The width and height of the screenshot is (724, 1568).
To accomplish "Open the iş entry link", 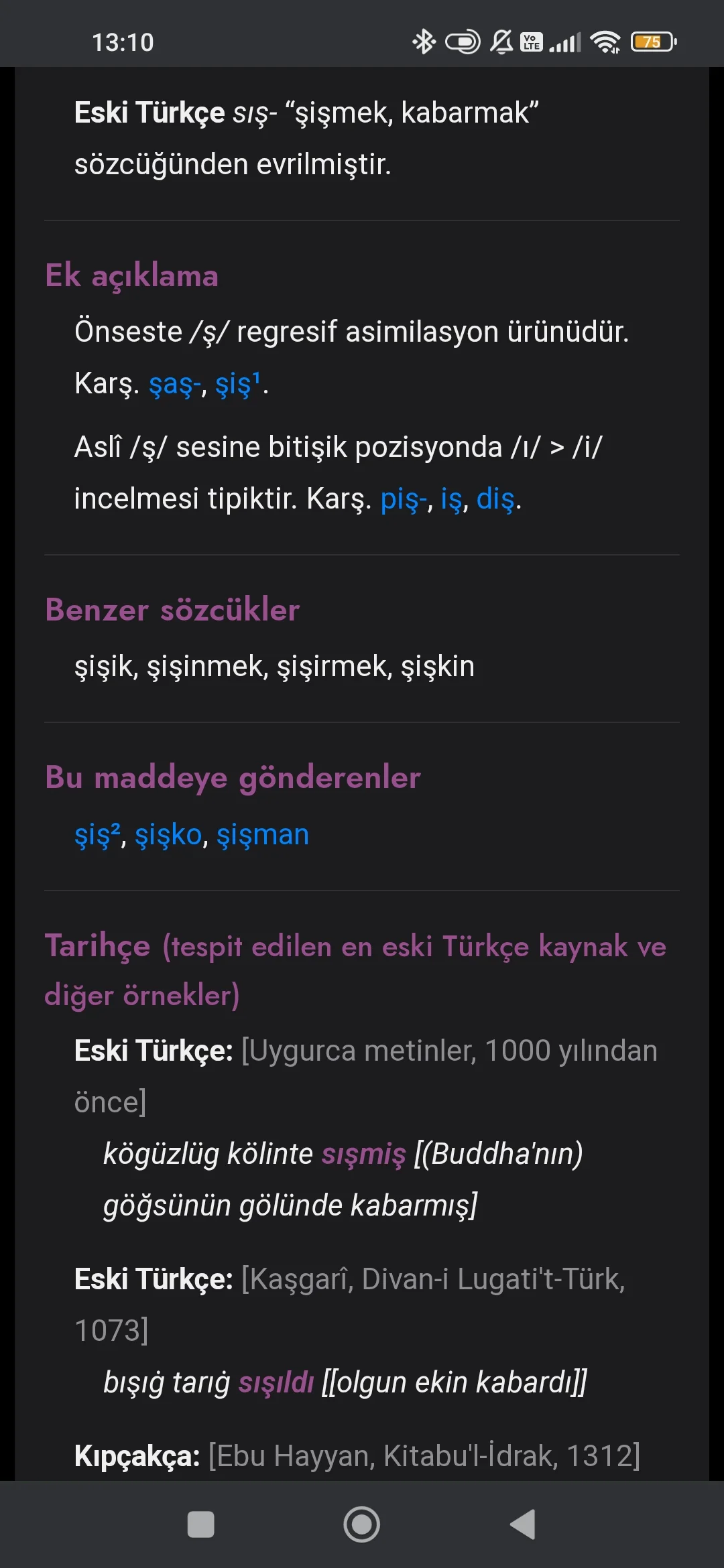I will point(451,499).
